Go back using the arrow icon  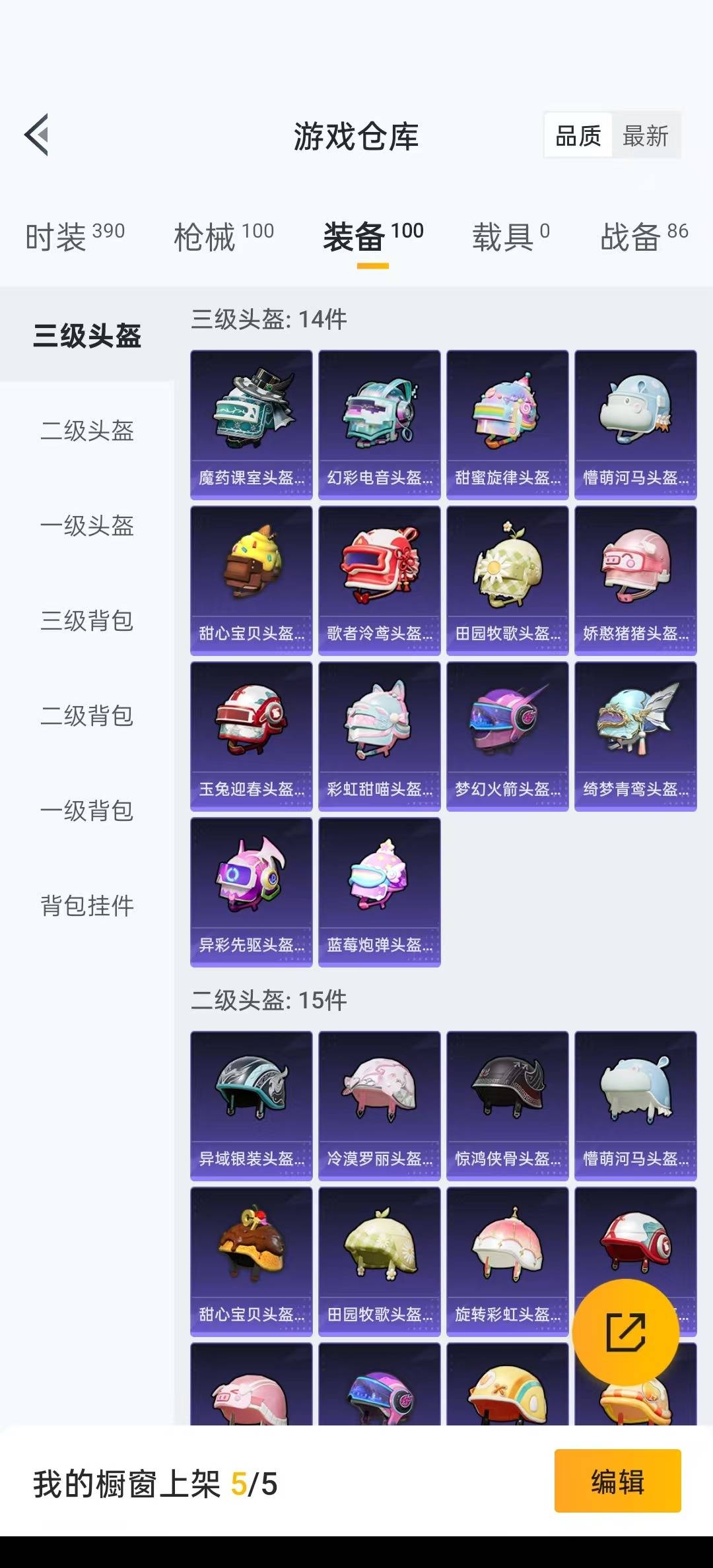[37, 135]
